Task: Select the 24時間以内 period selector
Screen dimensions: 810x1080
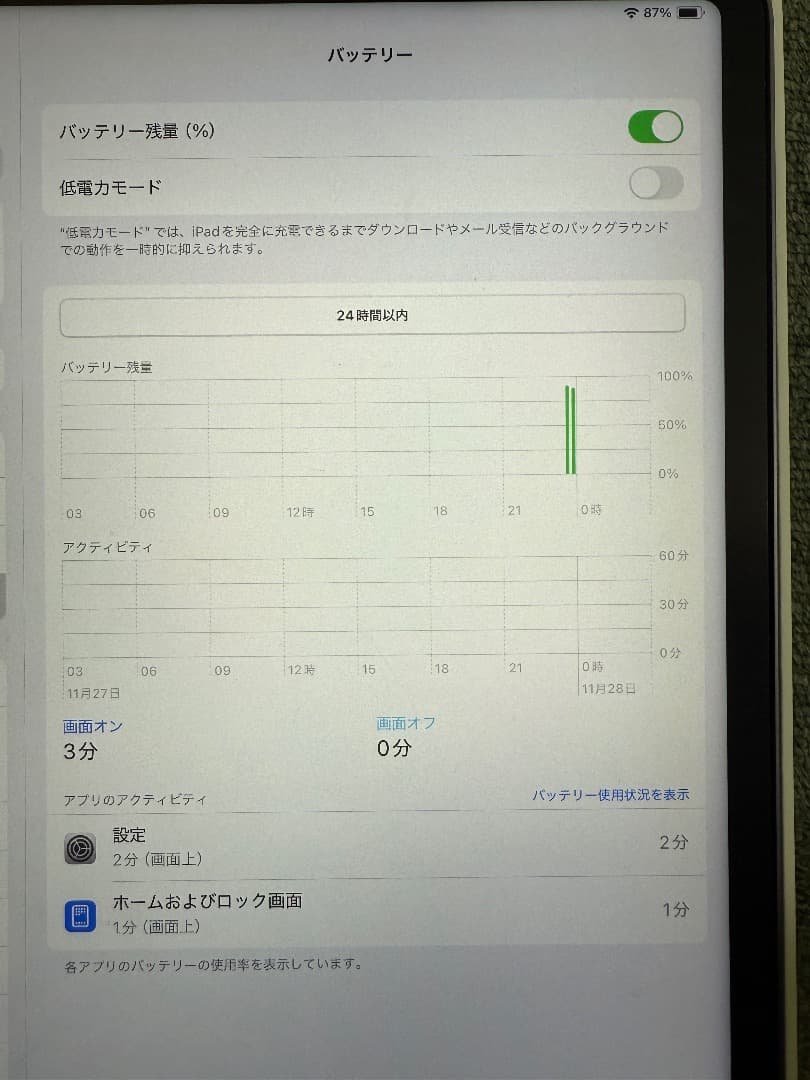Action: click(370, 315)
